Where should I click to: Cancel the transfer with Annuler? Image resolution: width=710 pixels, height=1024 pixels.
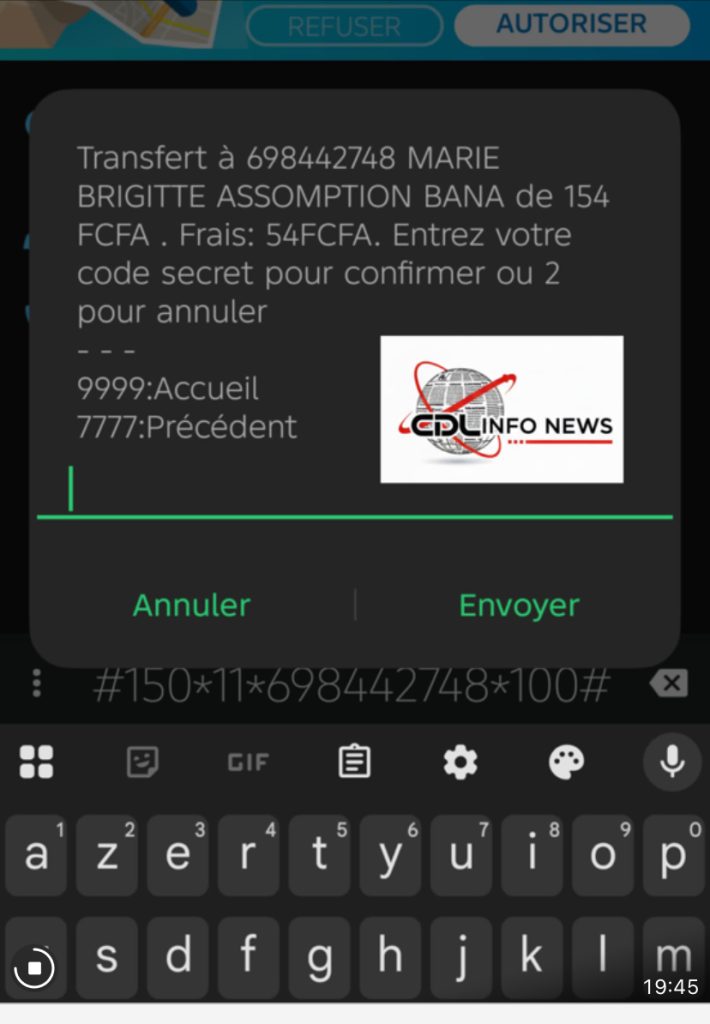191,605
